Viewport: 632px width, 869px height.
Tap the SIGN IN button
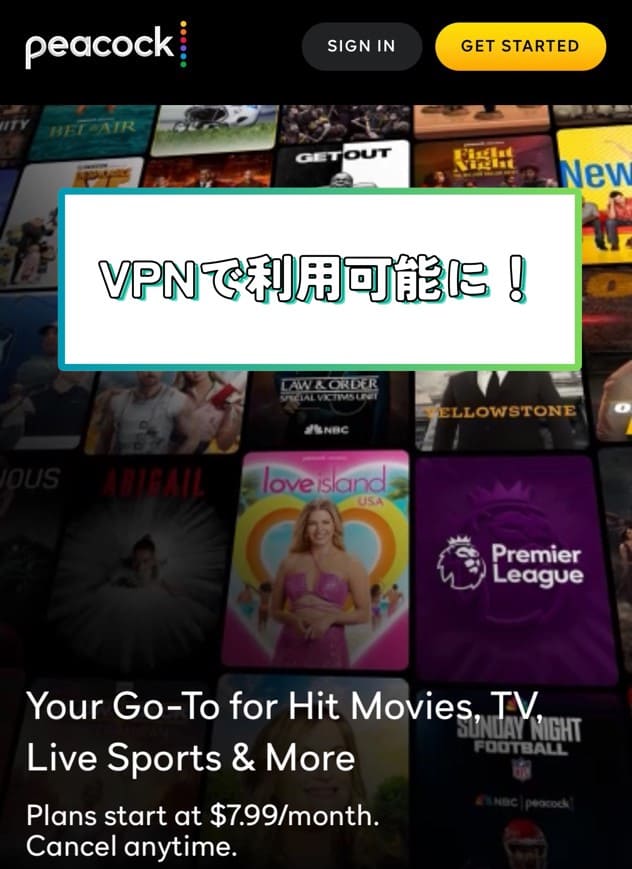click(x=361, y=46)
